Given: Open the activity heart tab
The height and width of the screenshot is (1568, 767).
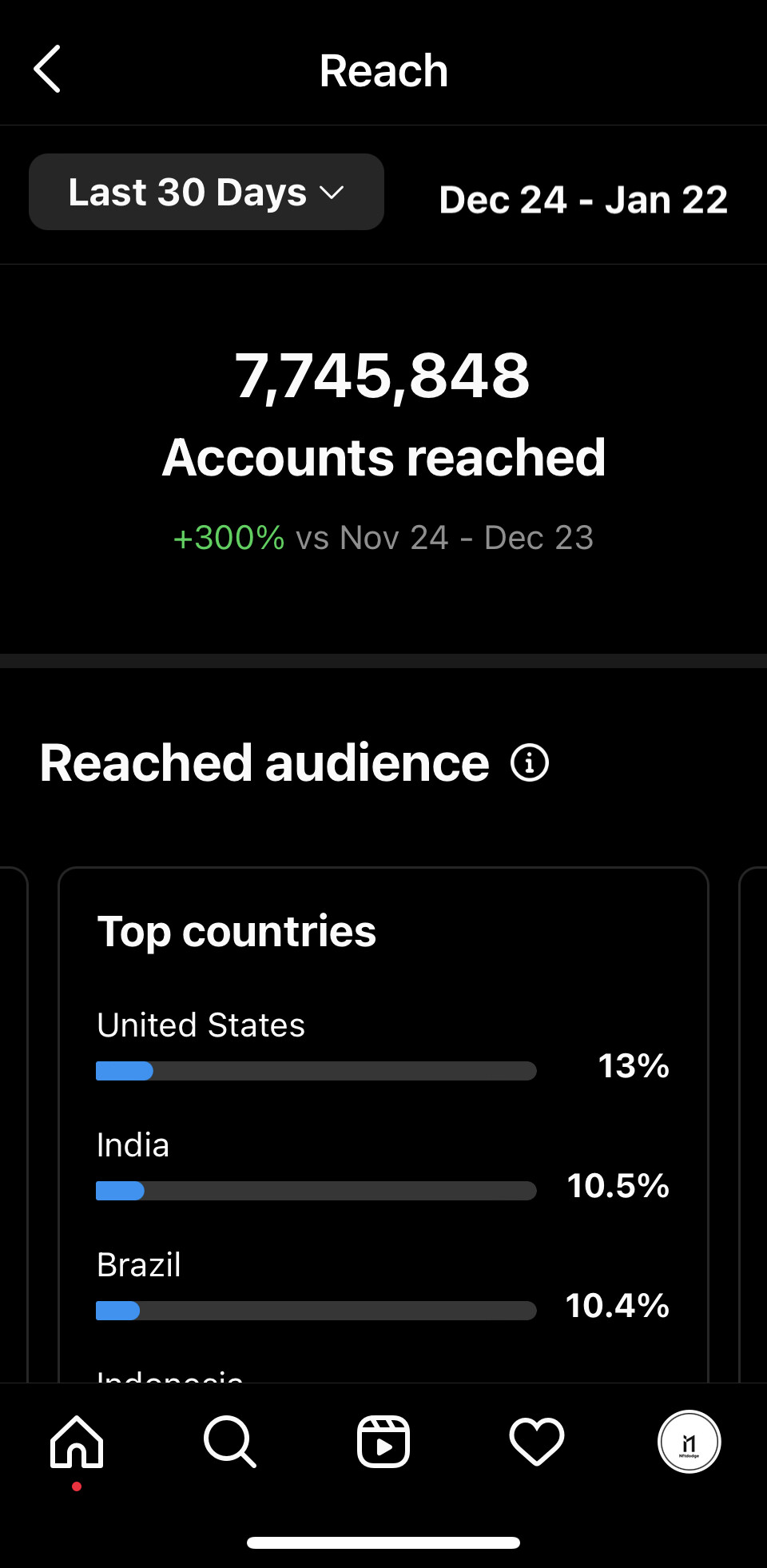Looking at the screenshot, I should click(x=537, y=1442).
